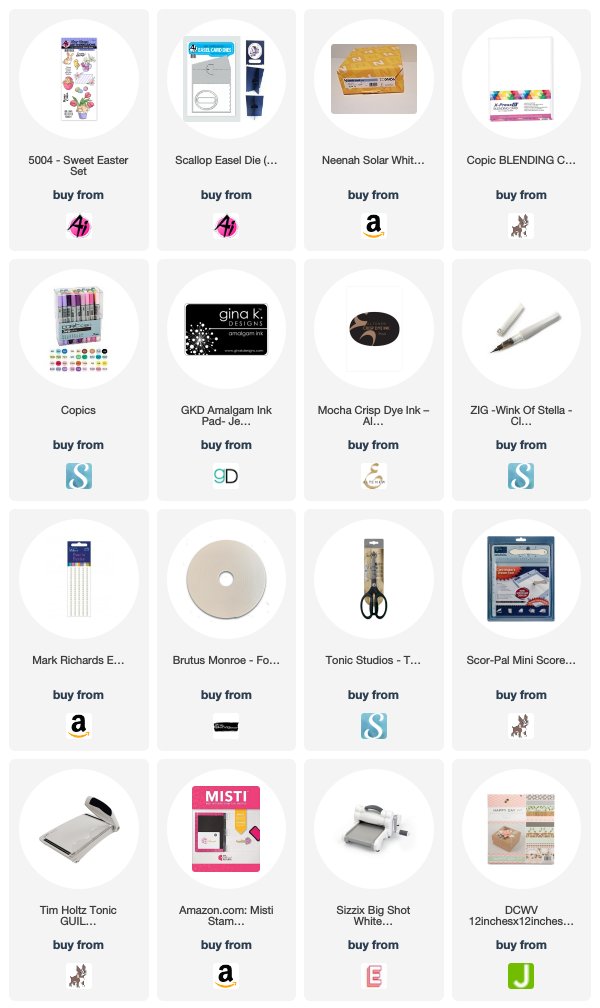The height and width of the screenshot is (1008, 600).
Task: Buy the Misti Stamp tool from Amazon
Action: pos(226,976)
